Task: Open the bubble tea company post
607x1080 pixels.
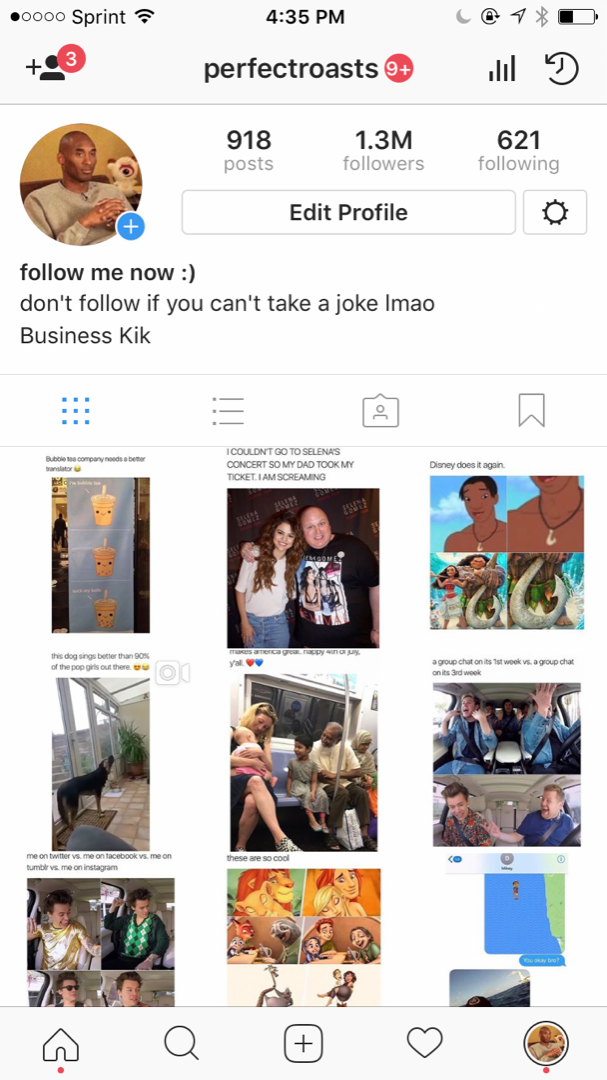Action: coord(100,545)
